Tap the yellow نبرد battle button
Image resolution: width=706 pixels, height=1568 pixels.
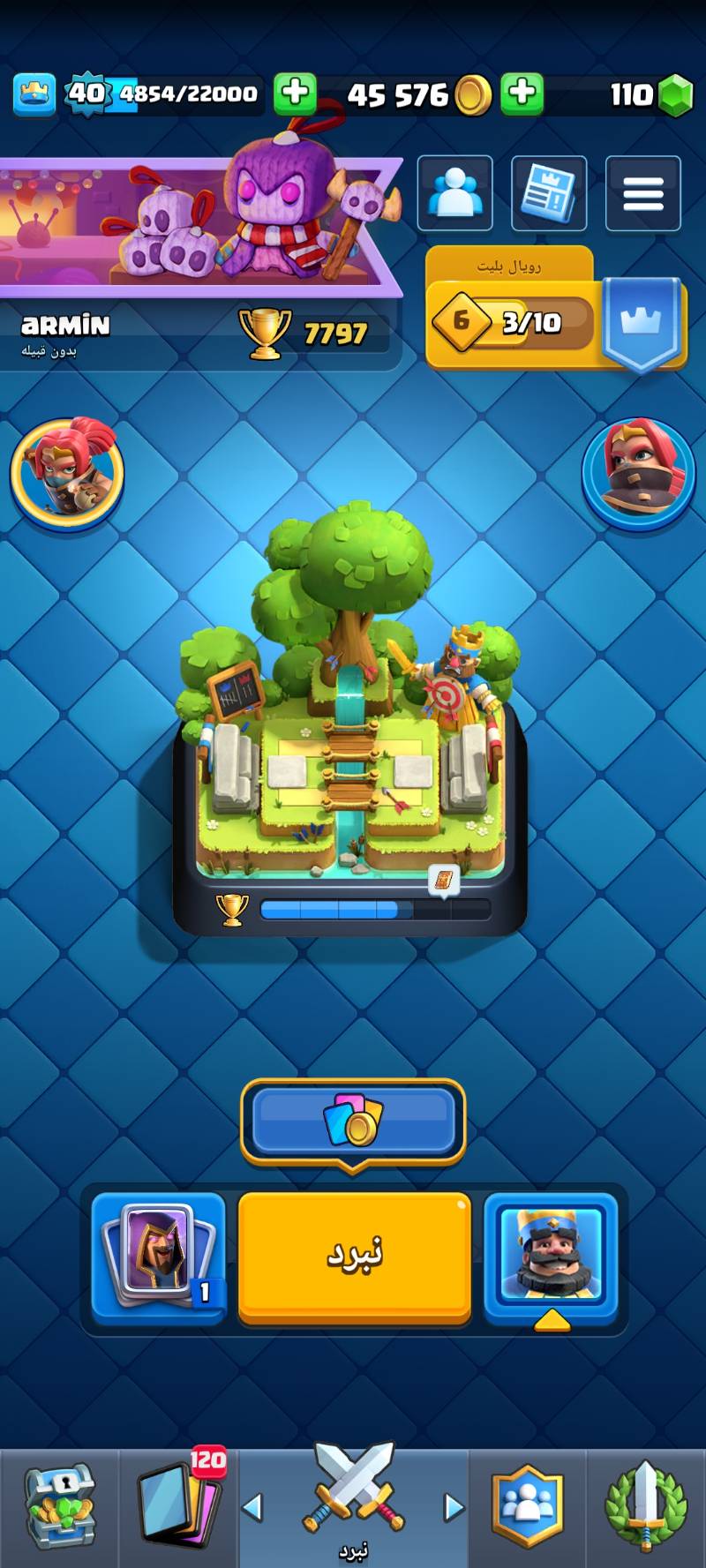(x=354, y=1254)
